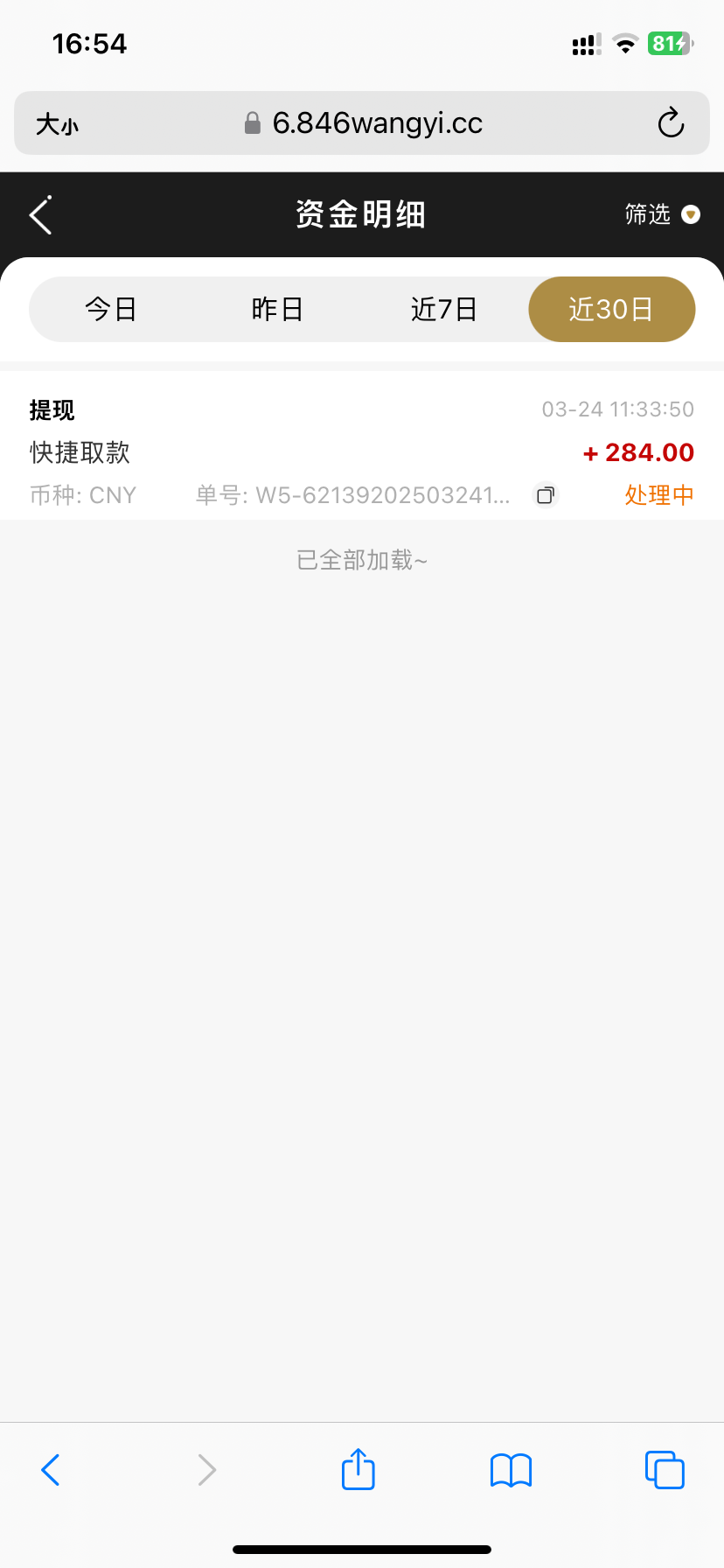Open Safari bookmarks
724x1568 pixels.
click(x=512, y=1470)
